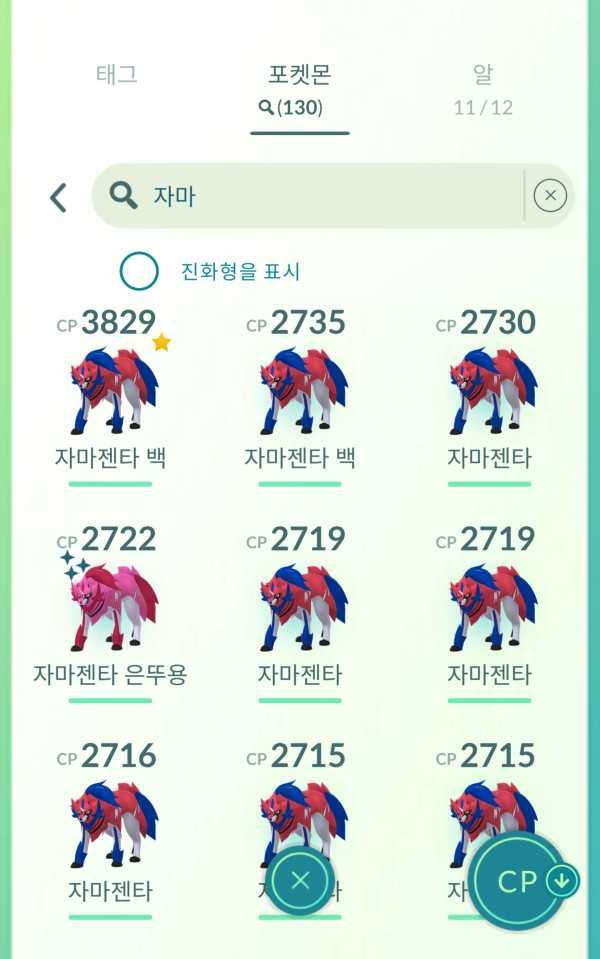Open the CP 2716 자마젠타
Viewport: 600px width, 959px height.
point(110,825)
